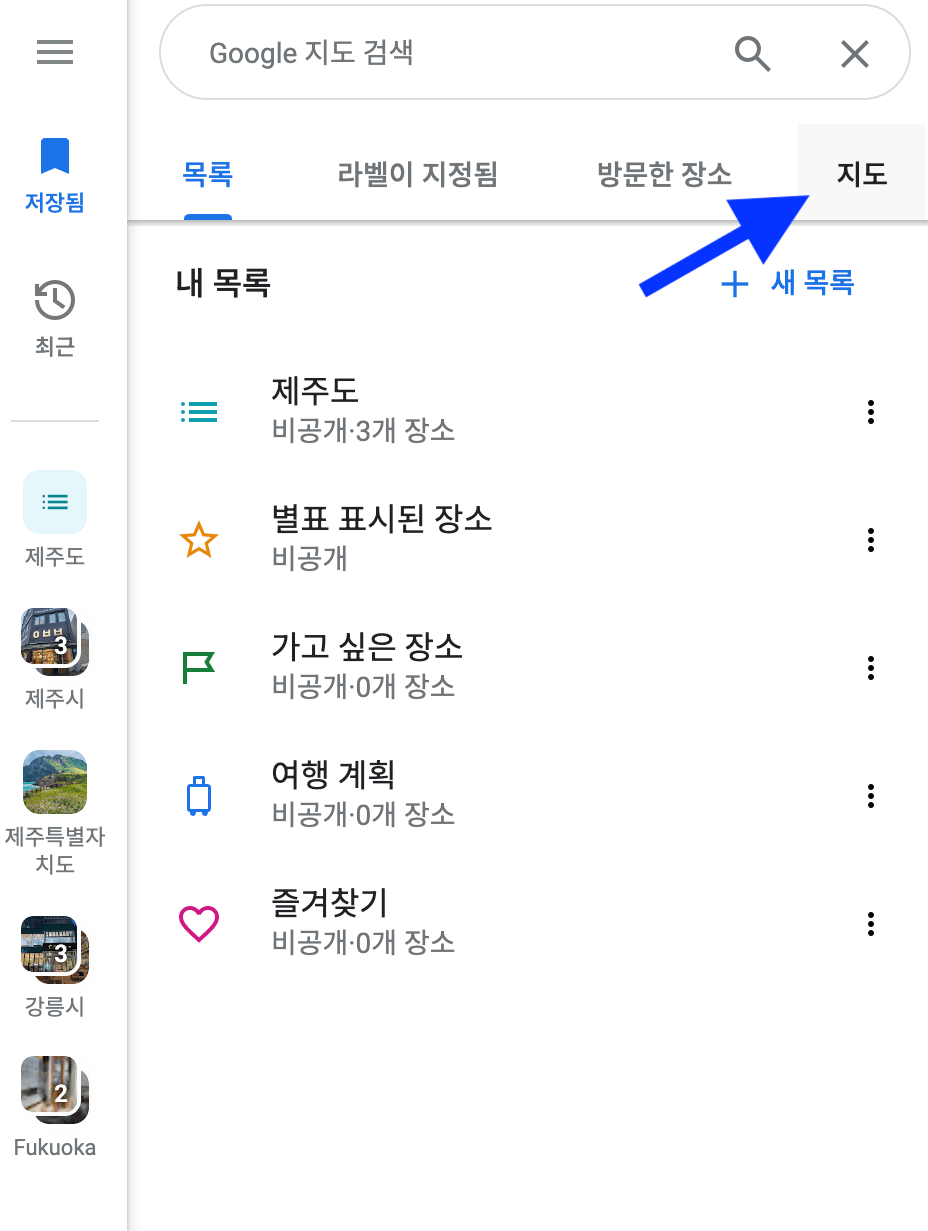The height and width of the screenshot is (1231, 928).
Task: Open the 제주도 list entry
Action: 315,390
